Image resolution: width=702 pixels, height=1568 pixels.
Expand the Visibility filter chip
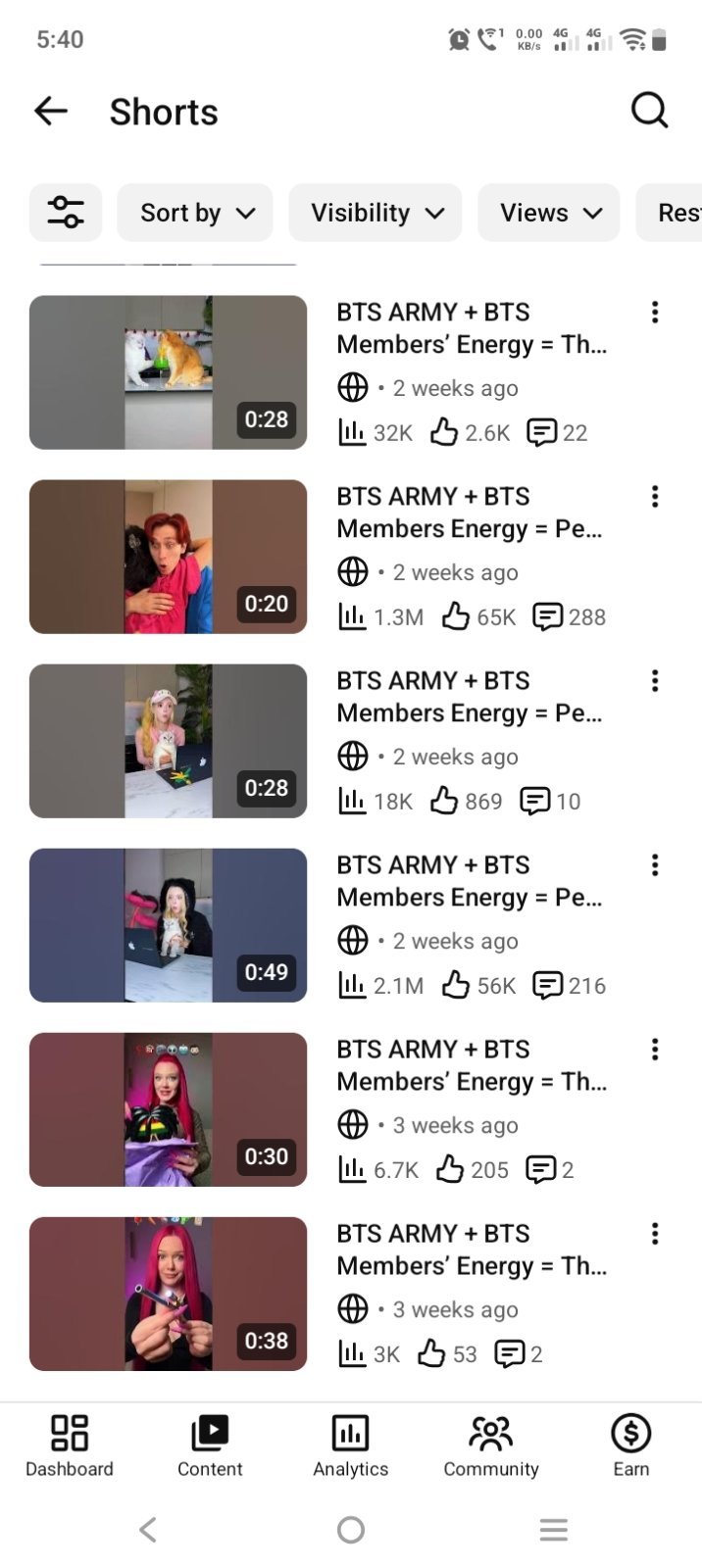point(376,213)
